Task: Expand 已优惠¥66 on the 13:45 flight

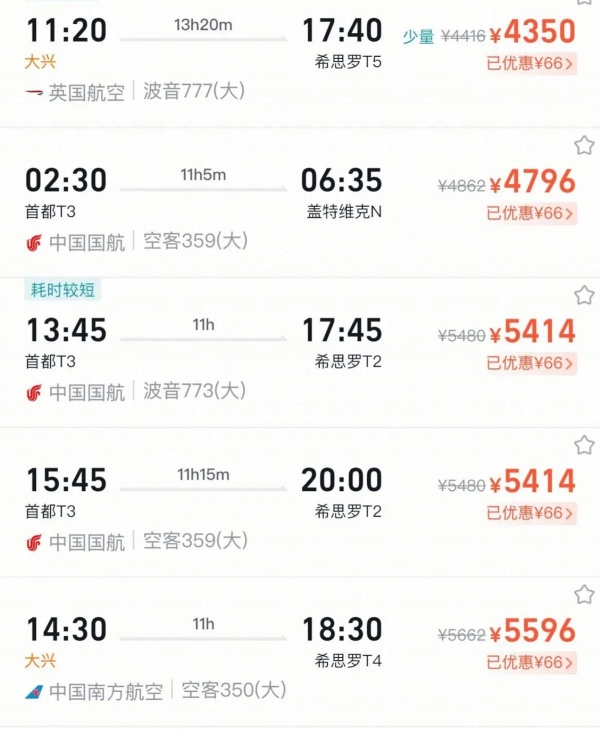Action: click(531, 363)
